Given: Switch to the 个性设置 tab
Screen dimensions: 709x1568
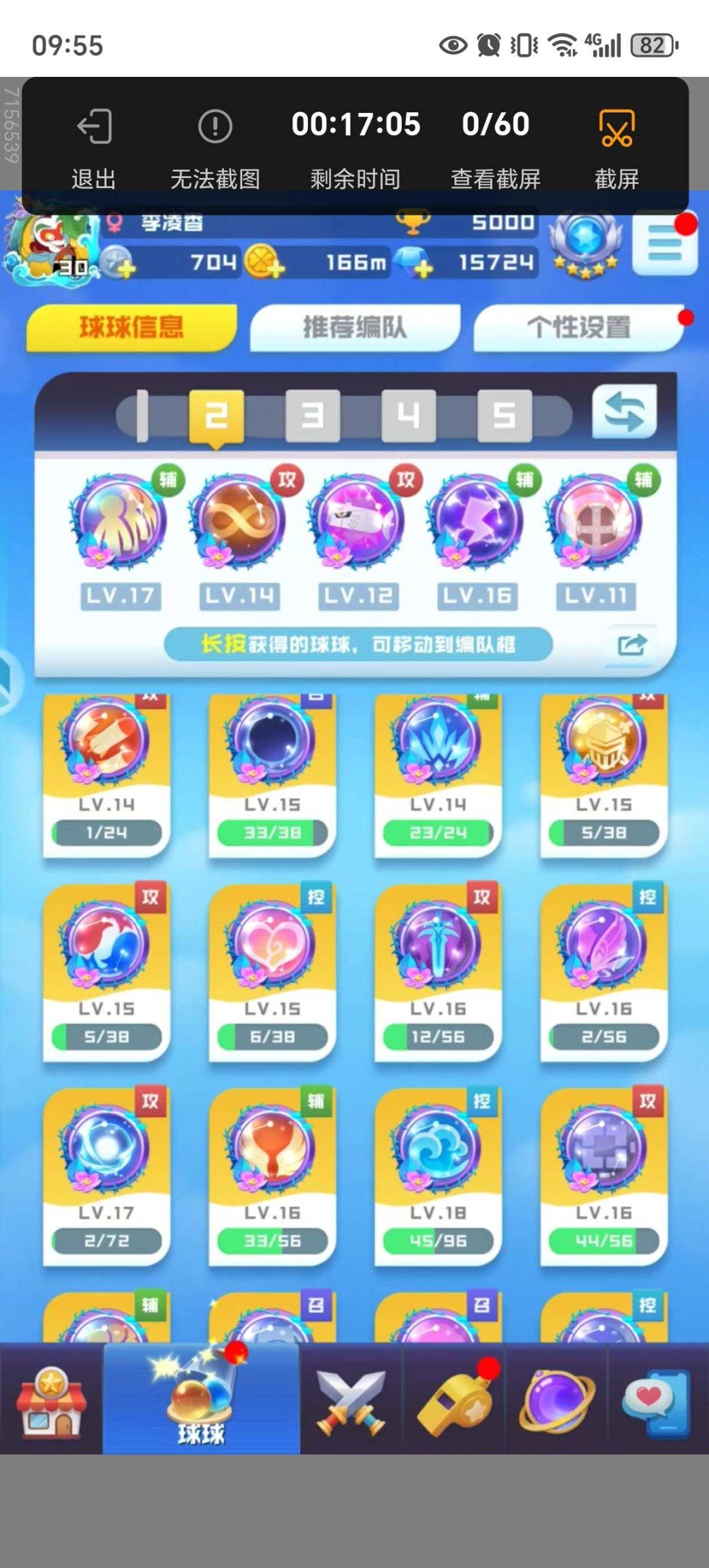Looking at the screenshot, I should [x=578, y=327].
